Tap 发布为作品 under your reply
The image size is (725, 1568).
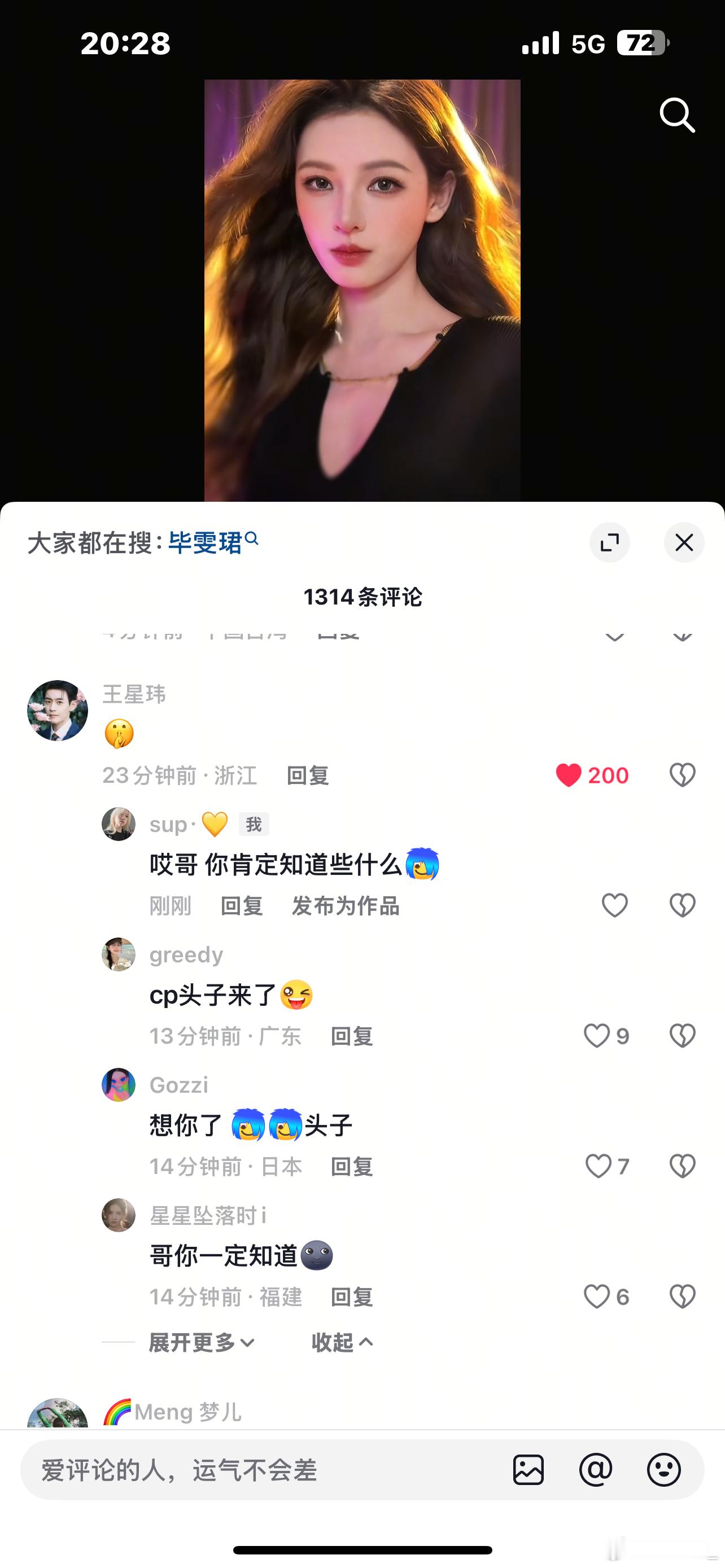(x=344, y=906)
